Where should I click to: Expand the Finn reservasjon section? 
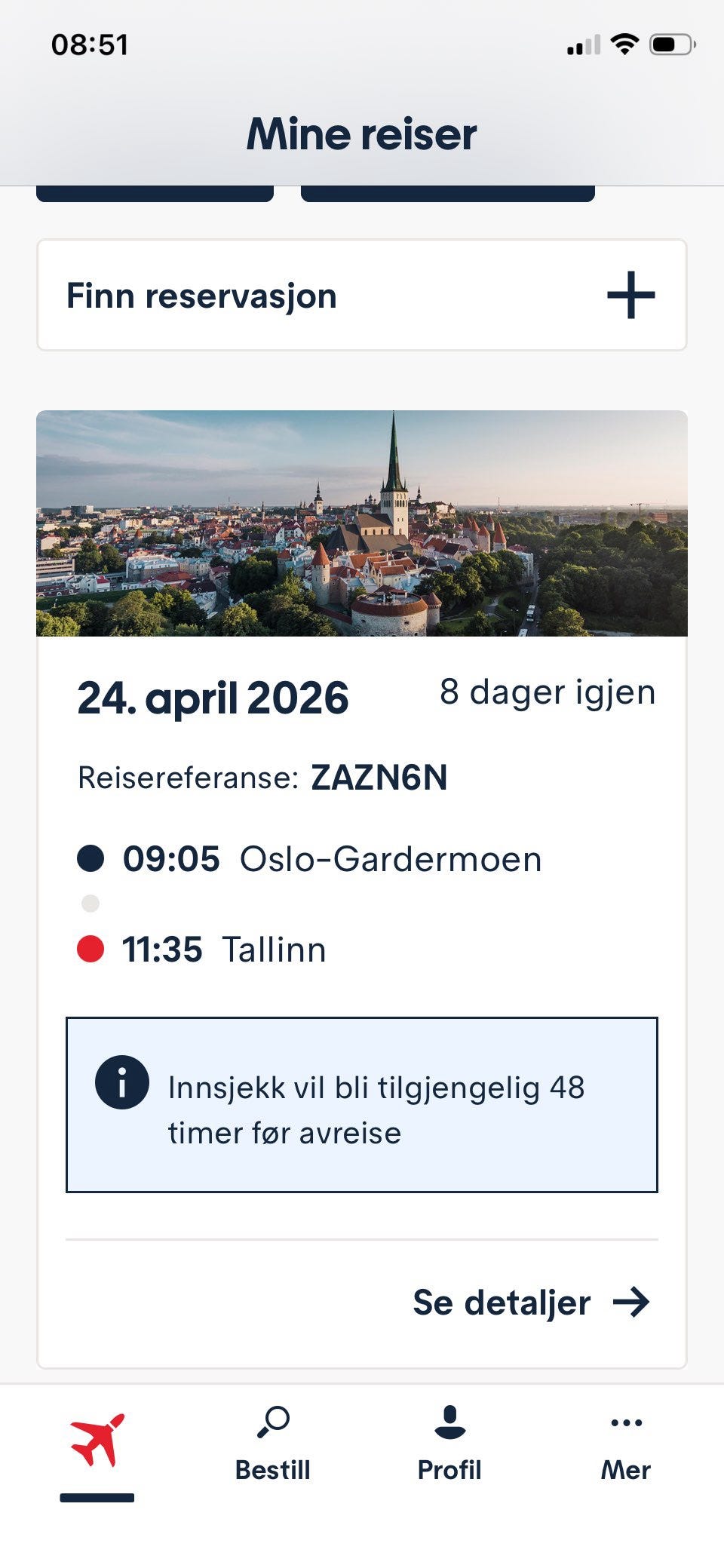click(x=362, y=296)
